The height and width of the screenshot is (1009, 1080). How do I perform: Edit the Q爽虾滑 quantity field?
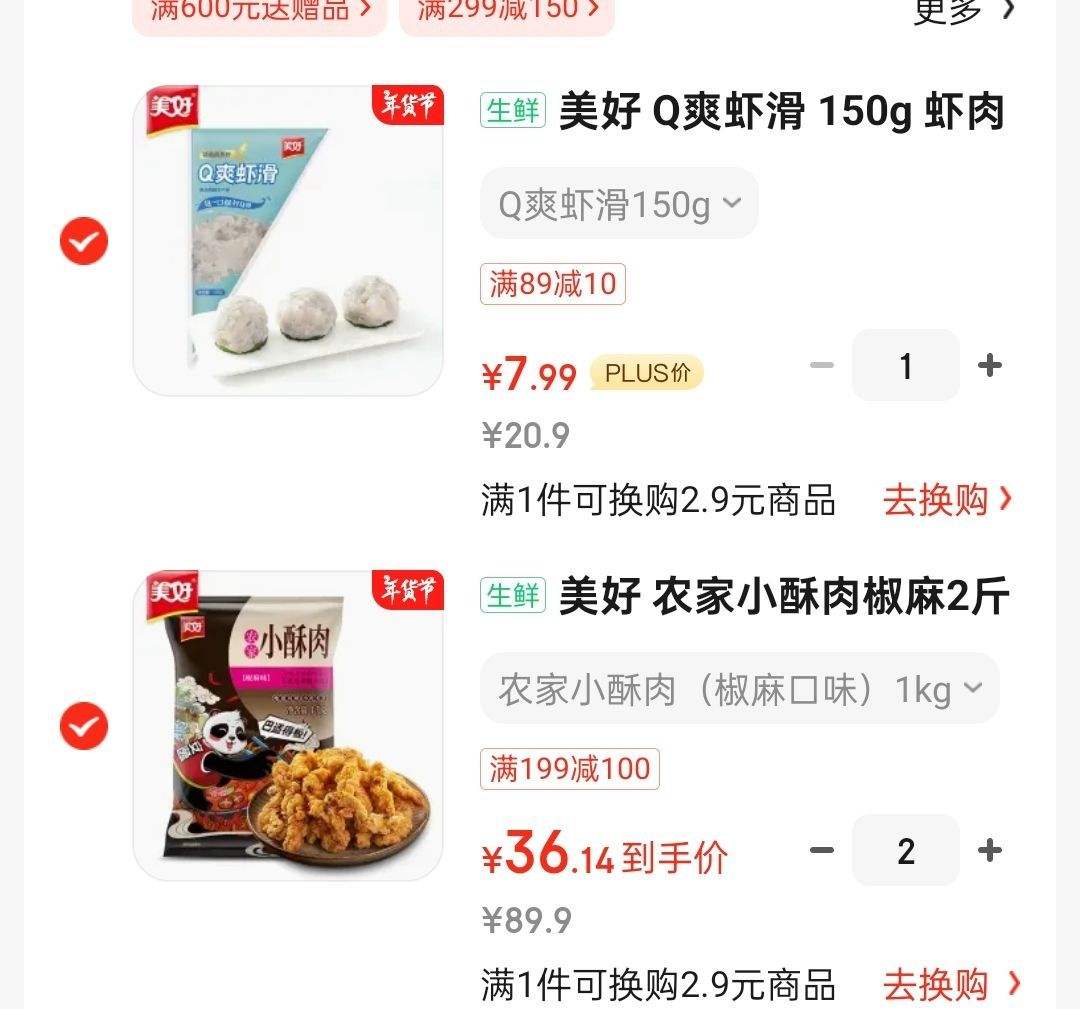coord(906,366)
